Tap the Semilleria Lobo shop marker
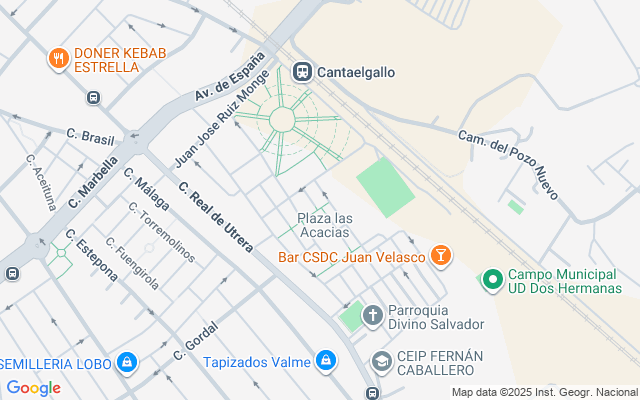Viewport: 640px width, 400px height. 126,361
